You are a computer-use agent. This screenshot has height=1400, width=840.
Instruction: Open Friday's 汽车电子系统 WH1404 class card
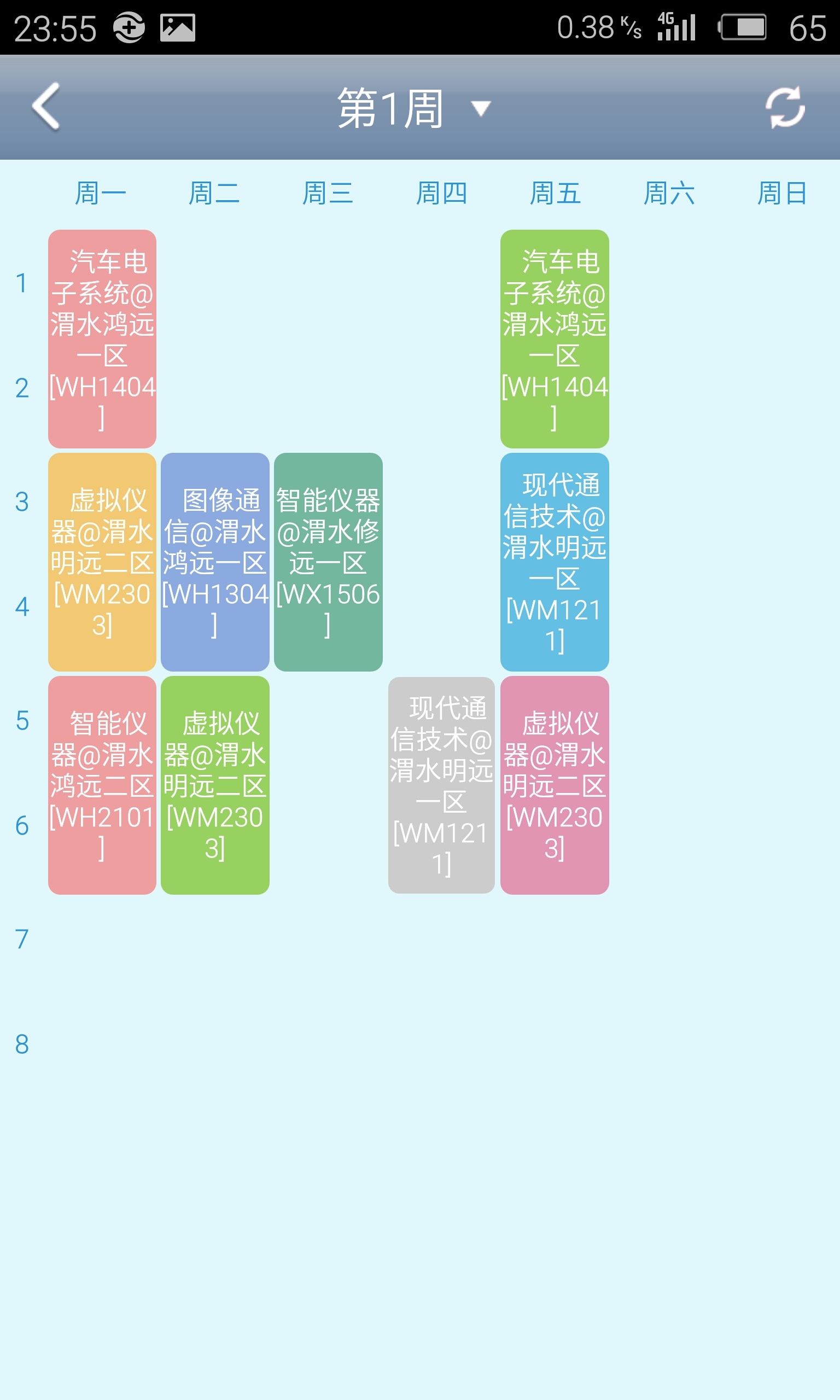click(x=554, y=339)
